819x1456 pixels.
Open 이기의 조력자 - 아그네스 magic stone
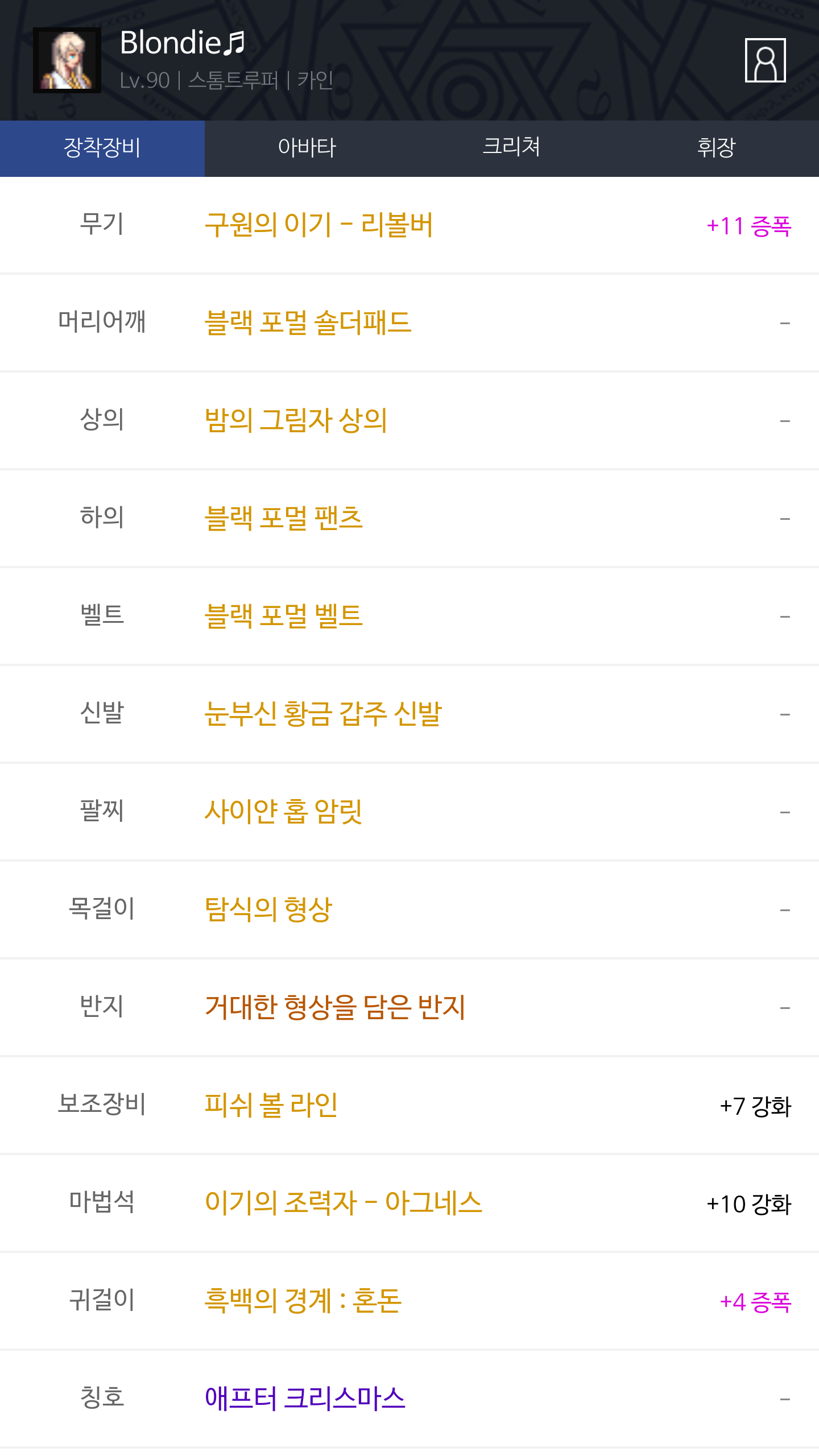coord(343,1203)
